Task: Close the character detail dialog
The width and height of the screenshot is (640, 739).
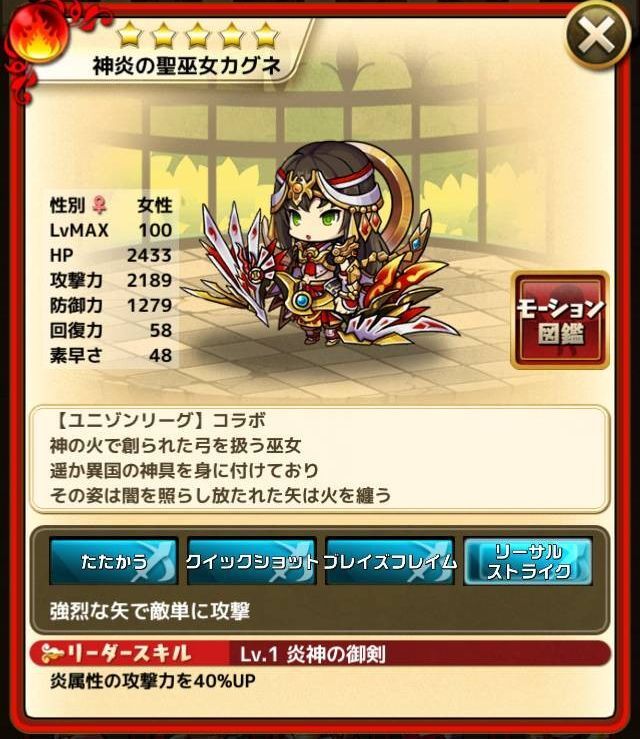Action: point(597,39)
